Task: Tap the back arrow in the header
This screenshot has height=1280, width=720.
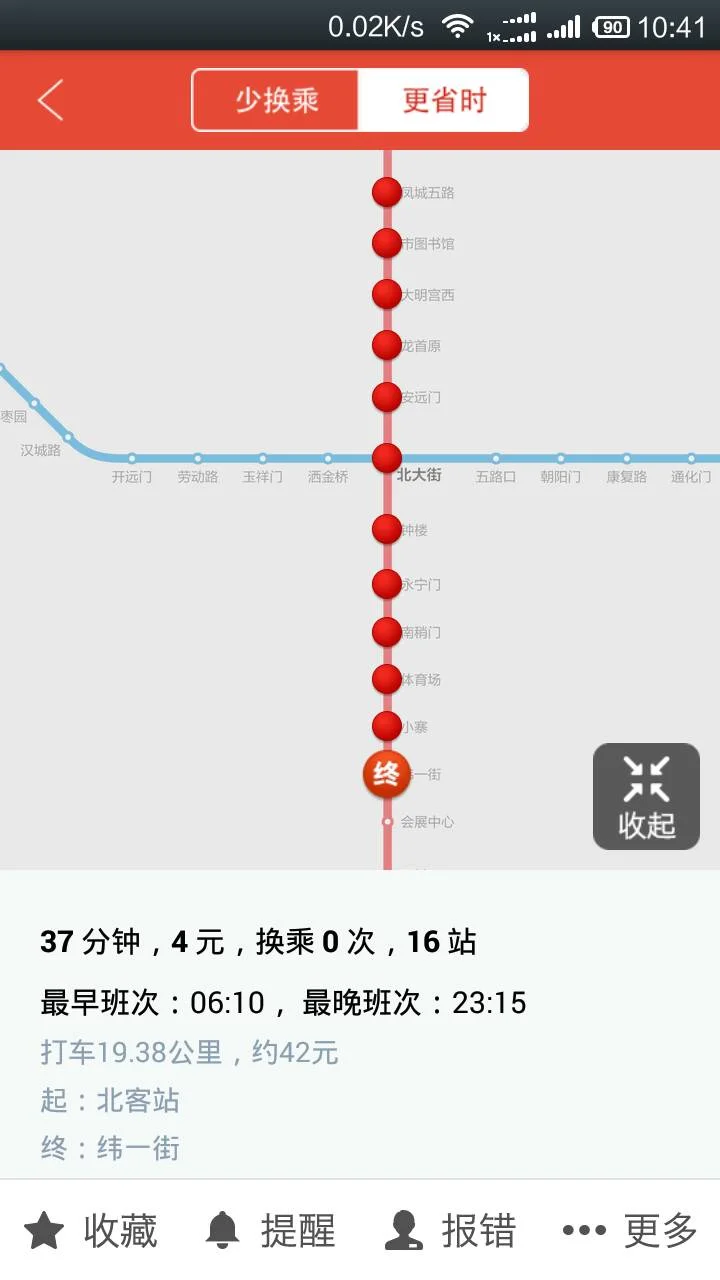Action: (x=50, y=100)
